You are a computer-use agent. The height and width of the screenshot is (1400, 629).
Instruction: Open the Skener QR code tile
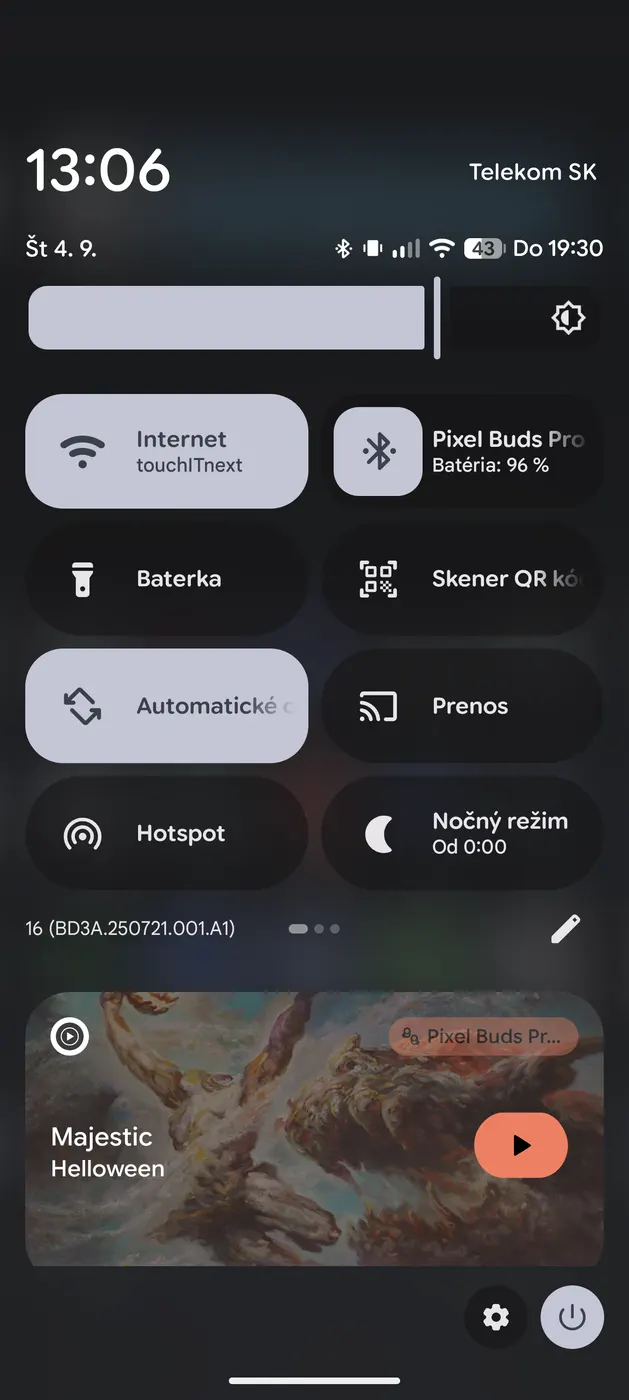pos(462,579)
